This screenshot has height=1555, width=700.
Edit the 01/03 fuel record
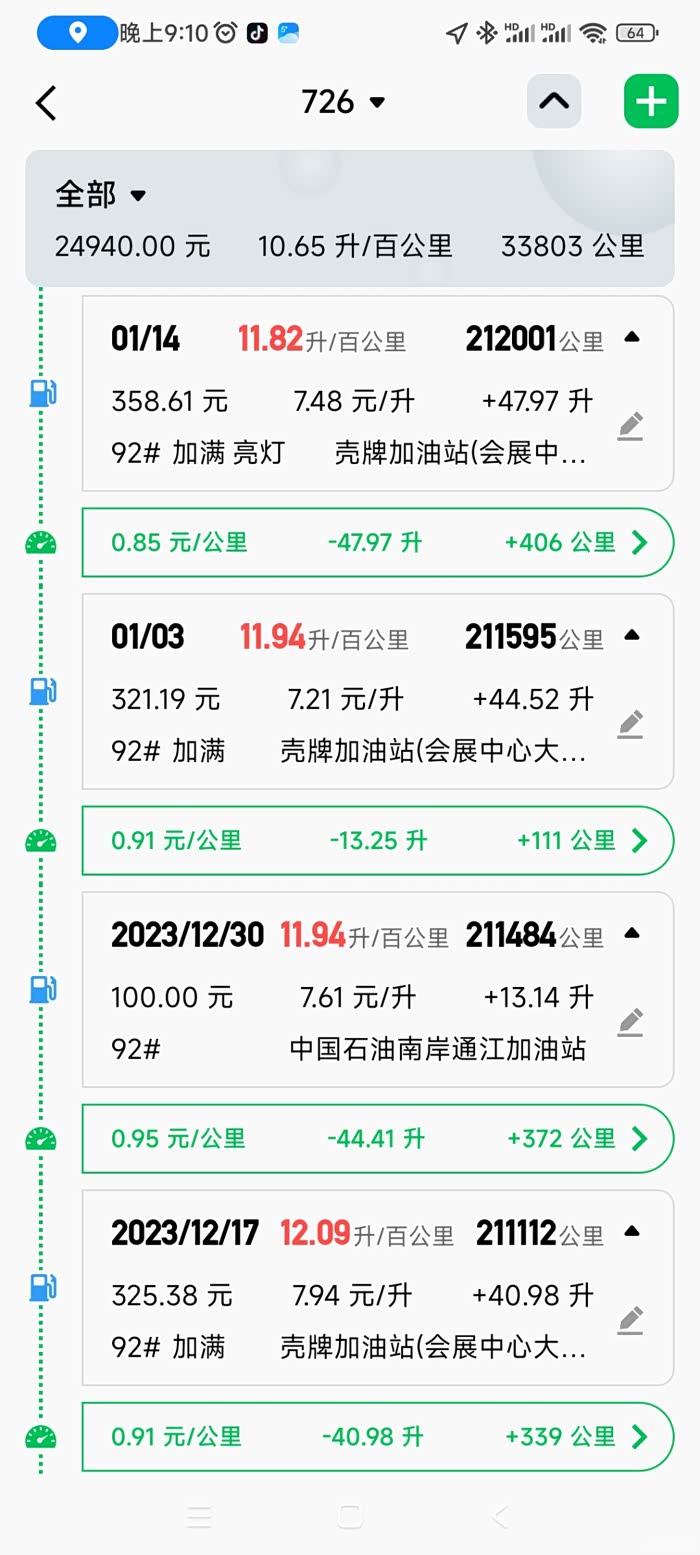coord(630,724)
